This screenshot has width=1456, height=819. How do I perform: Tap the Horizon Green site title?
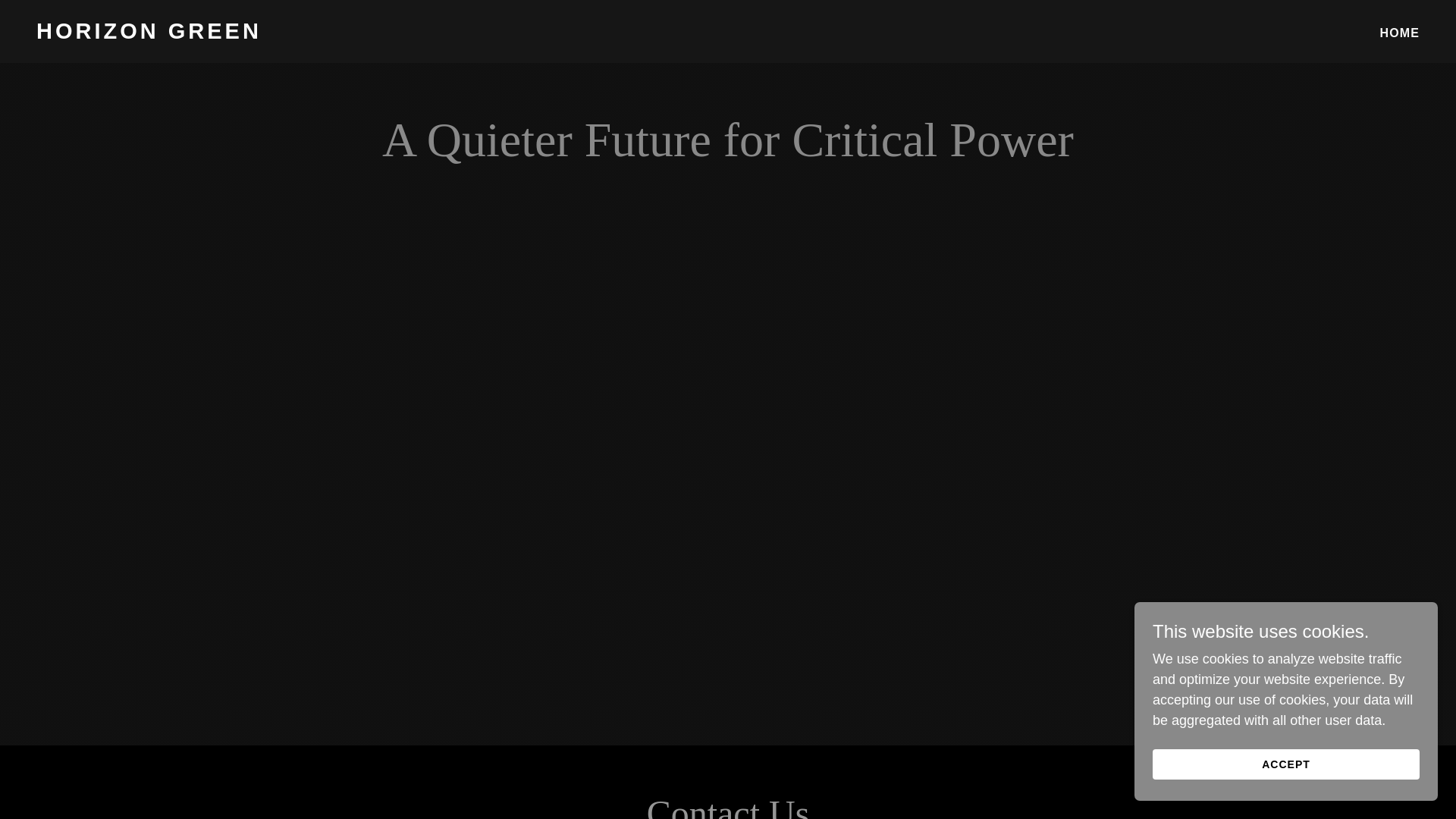pos(149,31)
